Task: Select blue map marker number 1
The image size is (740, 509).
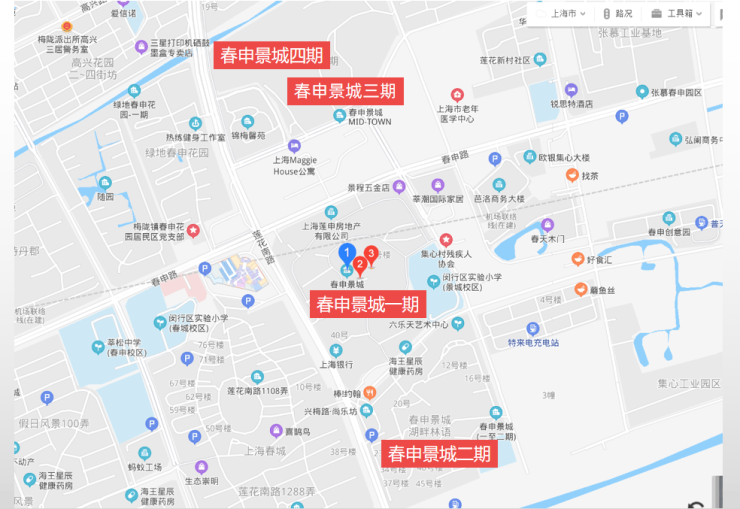Action: click(x=347, y=254)
